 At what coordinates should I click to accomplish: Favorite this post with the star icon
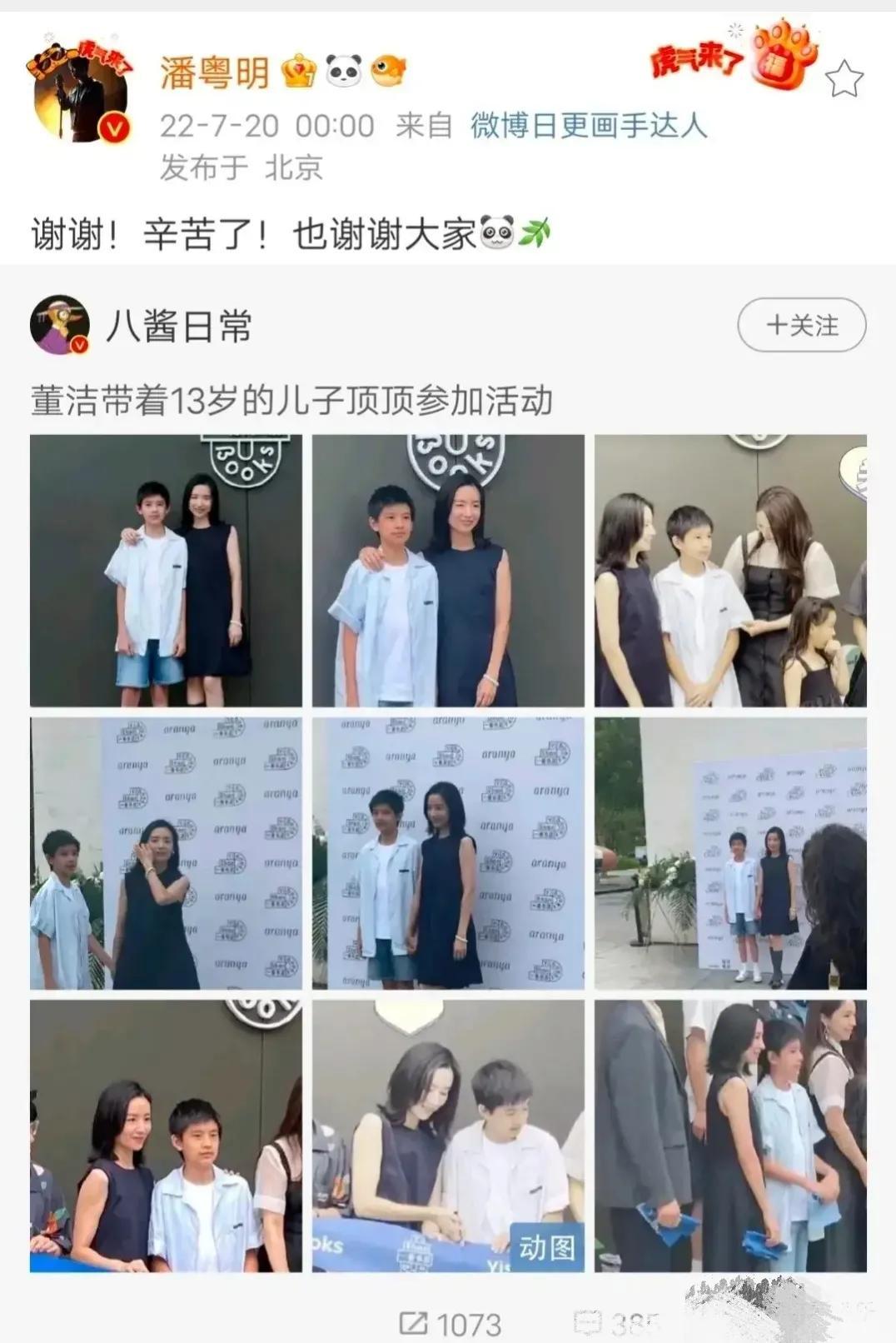pyautogui.click(x=844, y=79)
